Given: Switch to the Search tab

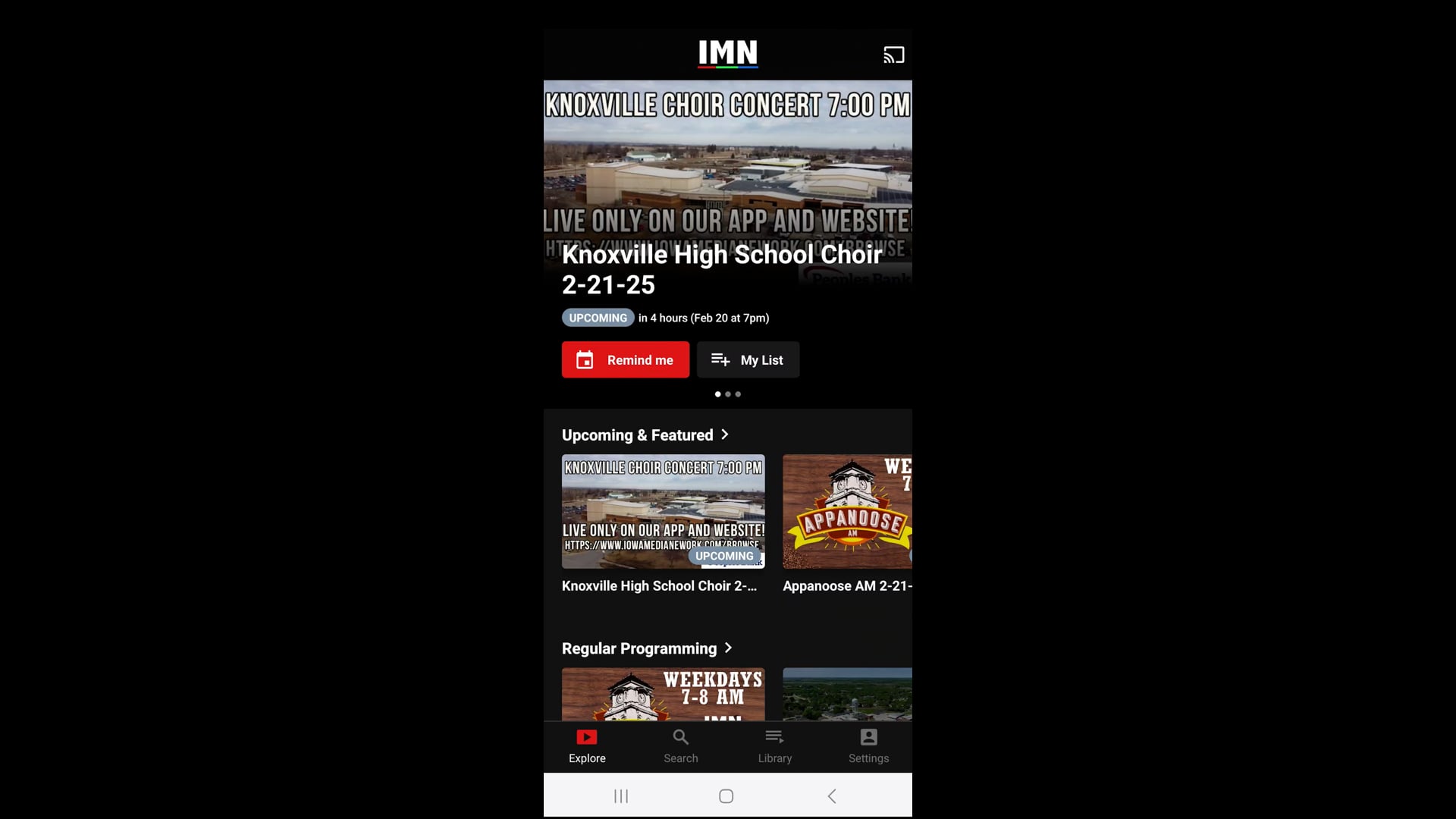Looking at the screenshot, I should tap(680, 745).
